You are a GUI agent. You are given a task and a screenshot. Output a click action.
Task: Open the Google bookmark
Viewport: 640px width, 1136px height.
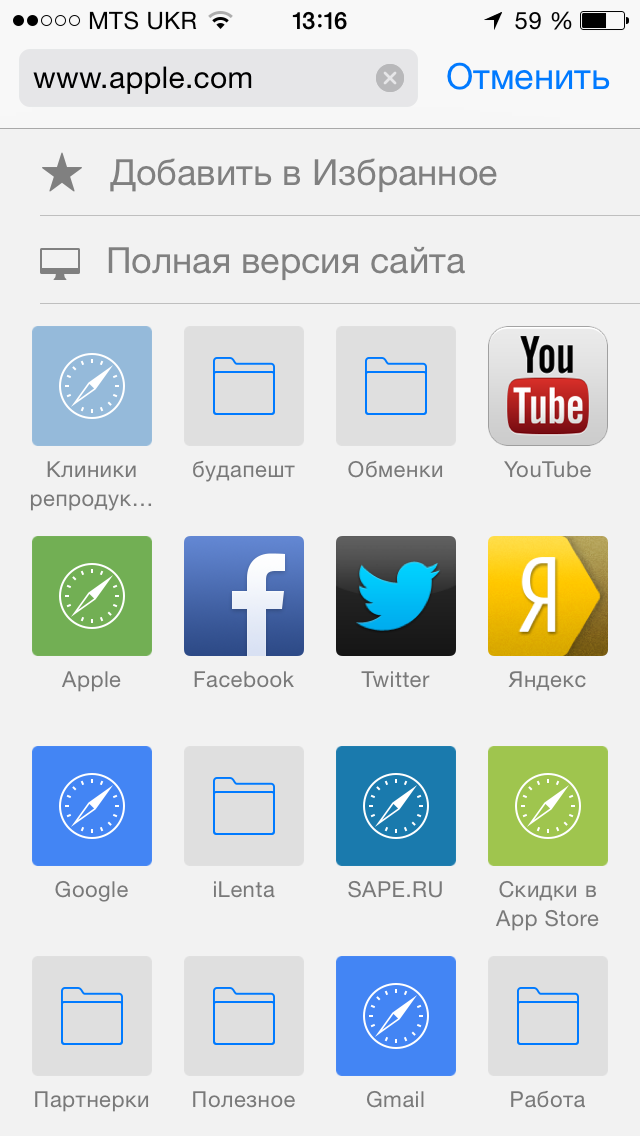[92, 806]
